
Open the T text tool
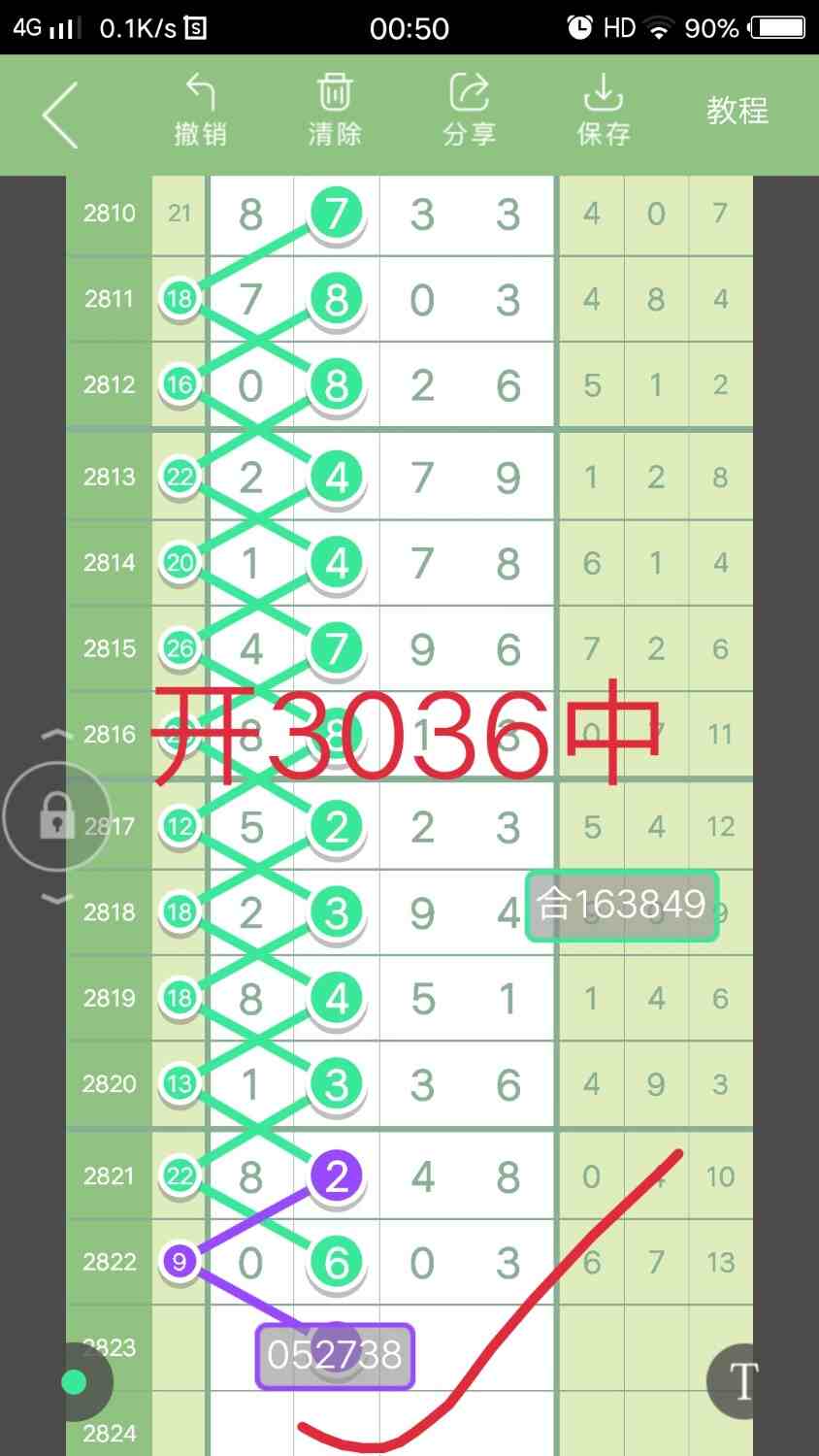[x=741, y=1380]
